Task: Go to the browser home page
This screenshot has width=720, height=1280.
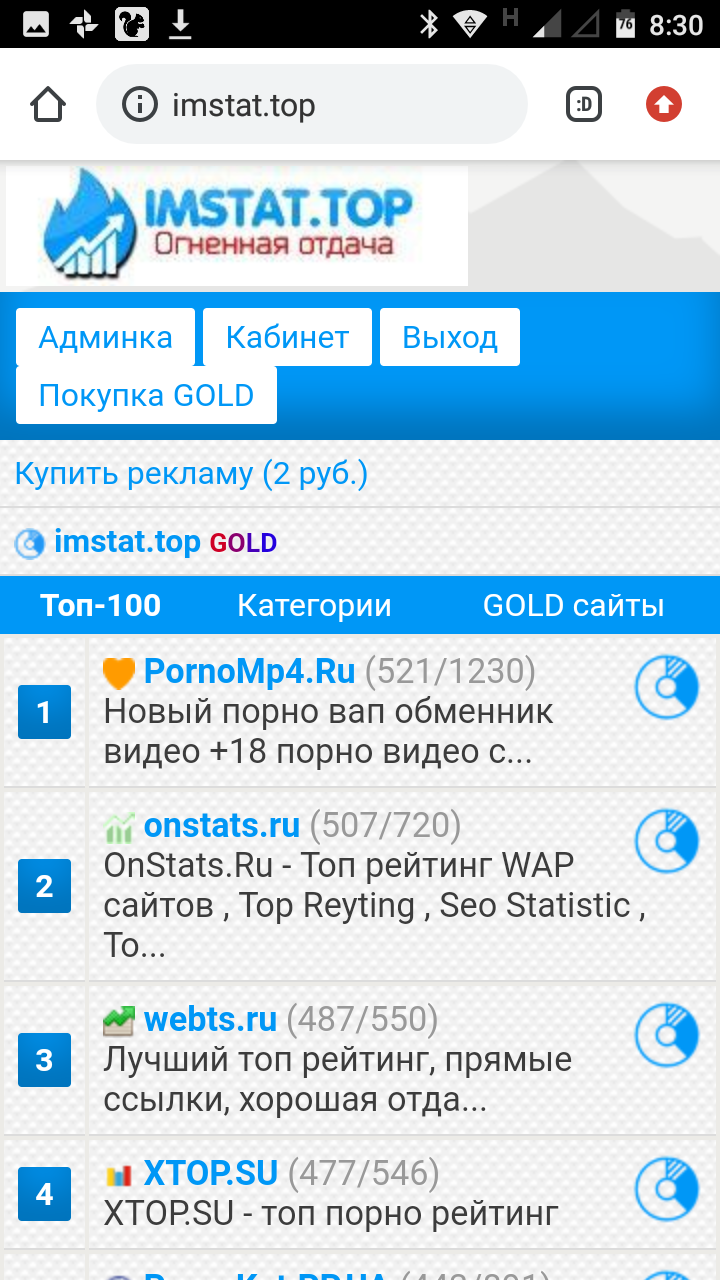Action: point(48,105)
